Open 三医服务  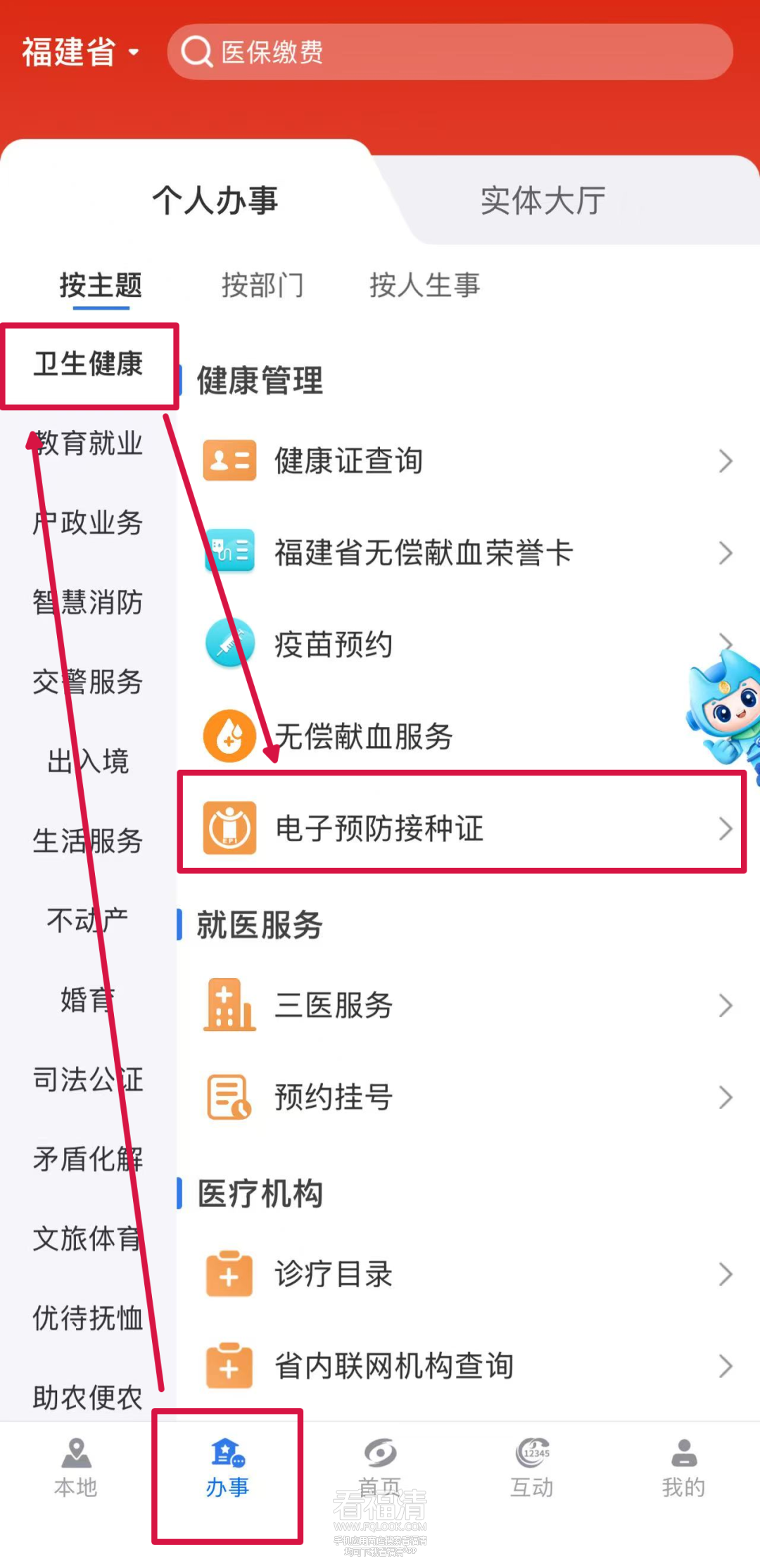click(464, 1005)
